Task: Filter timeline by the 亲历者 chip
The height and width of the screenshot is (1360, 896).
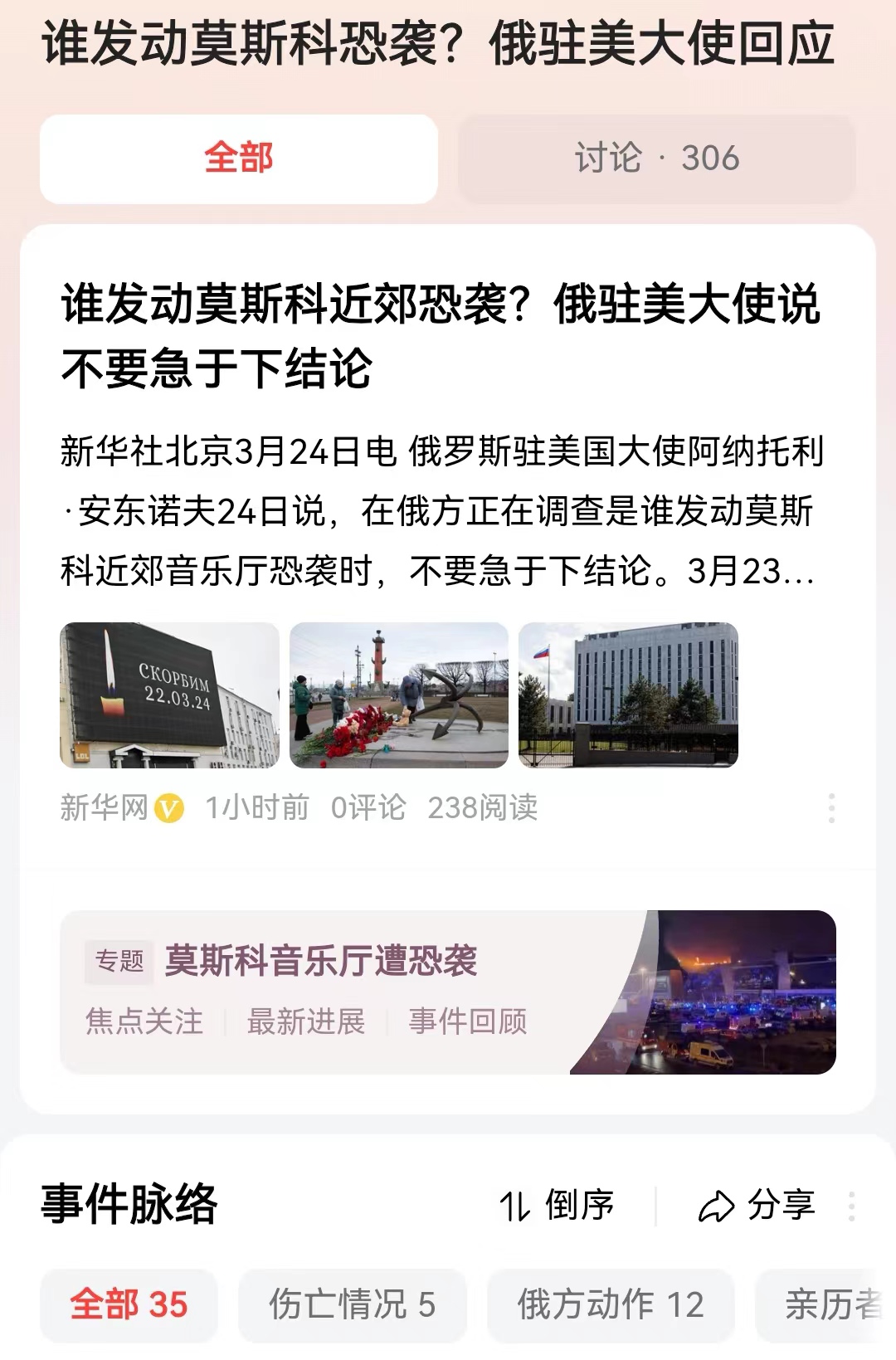Action: click(830, 1305)
